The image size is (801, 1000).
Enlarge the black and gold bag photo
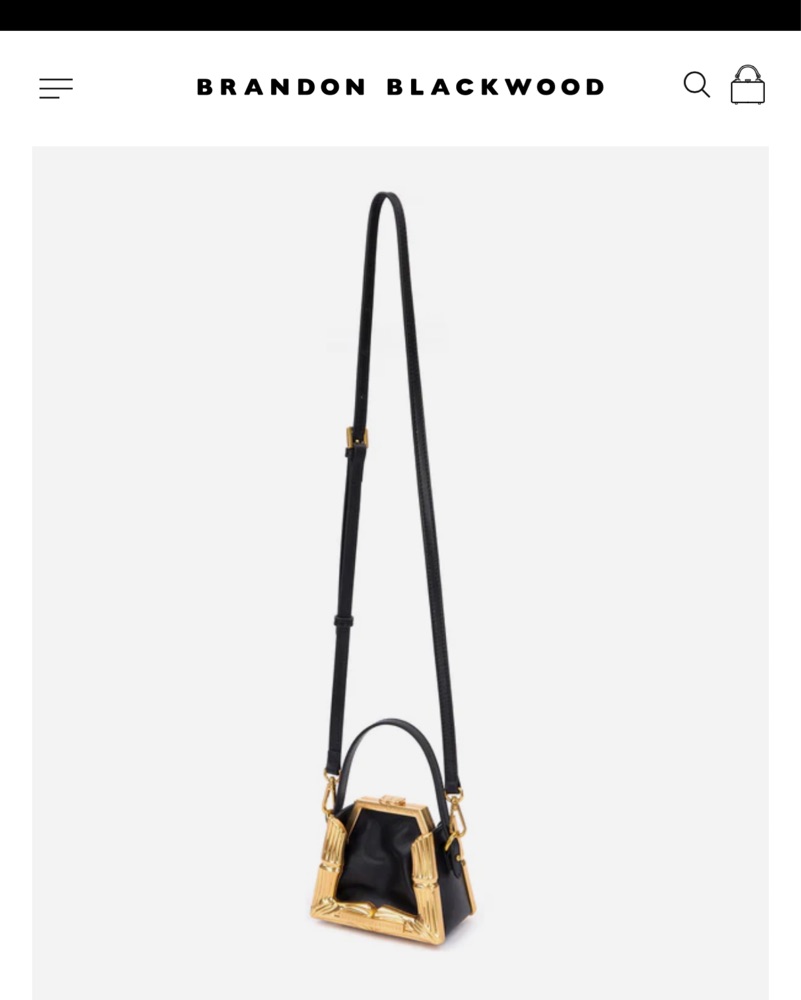pyautogui.click(x=400, y=570)
